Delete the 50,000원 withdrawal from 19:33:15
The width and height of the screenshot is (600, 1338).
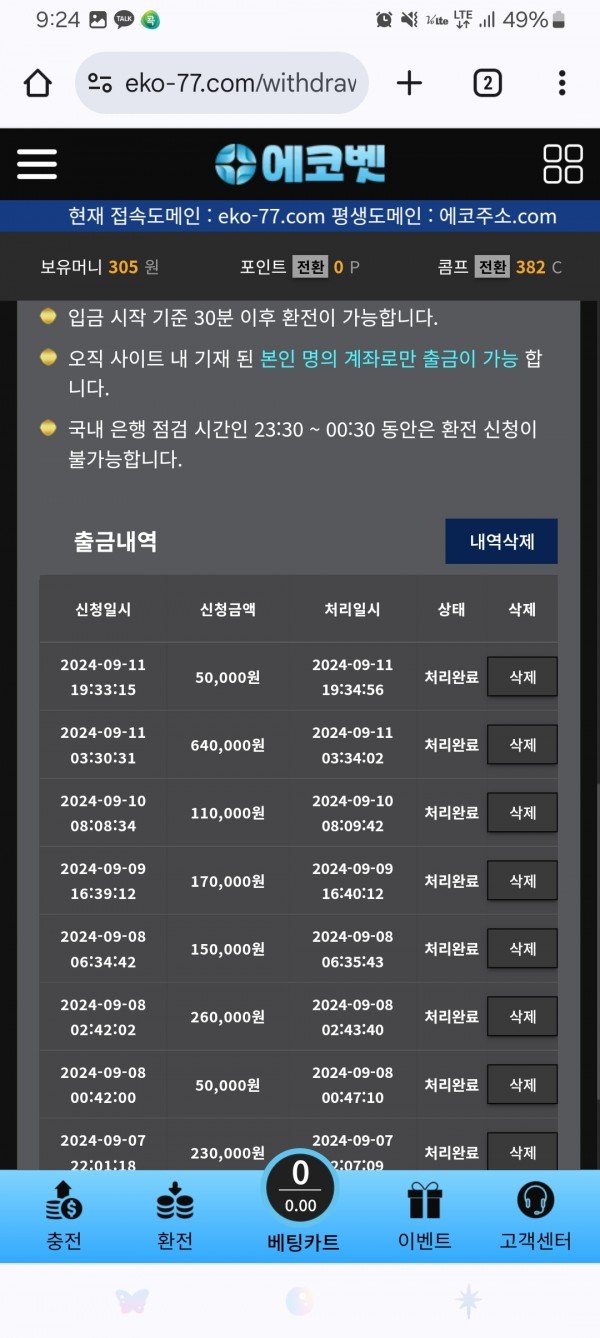pos(522,677)
